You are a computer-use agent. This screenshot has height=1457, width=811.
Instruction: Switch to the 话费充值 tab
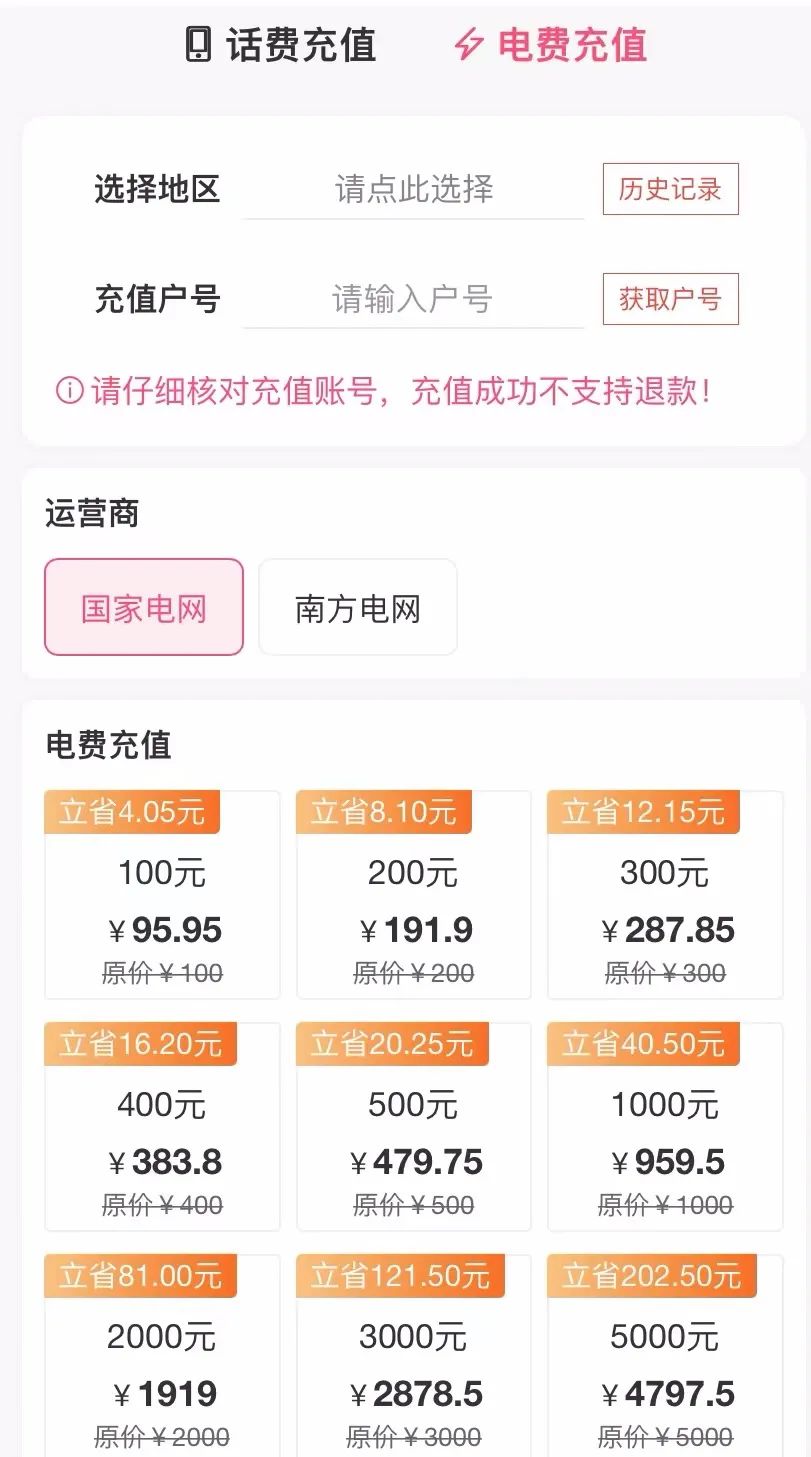pos(281,46)
